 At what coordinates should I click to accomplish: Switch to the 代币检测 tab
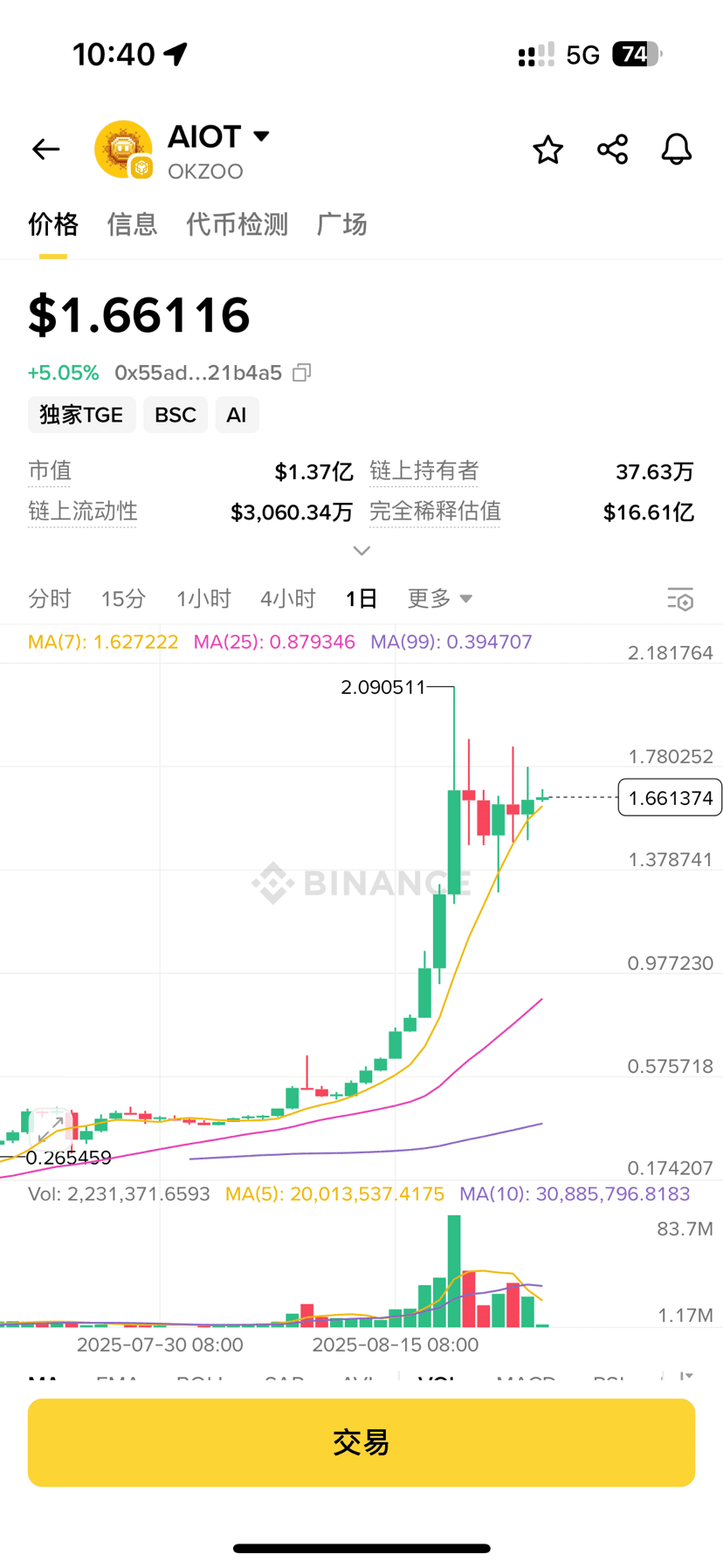[x=237, y=224]
